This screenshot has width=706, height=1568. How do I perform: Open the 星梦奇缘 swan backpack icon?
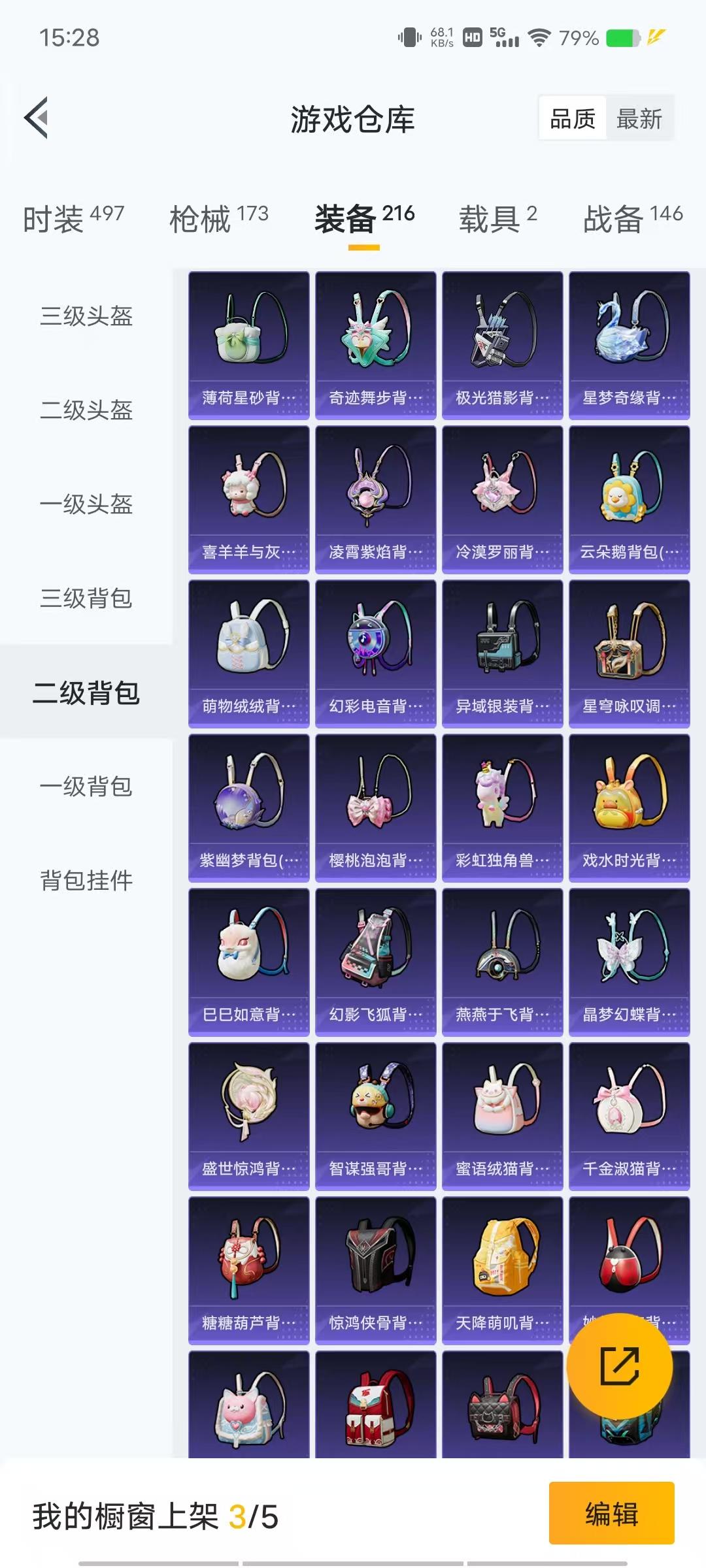pyautogui.click(x=630, y=333)
